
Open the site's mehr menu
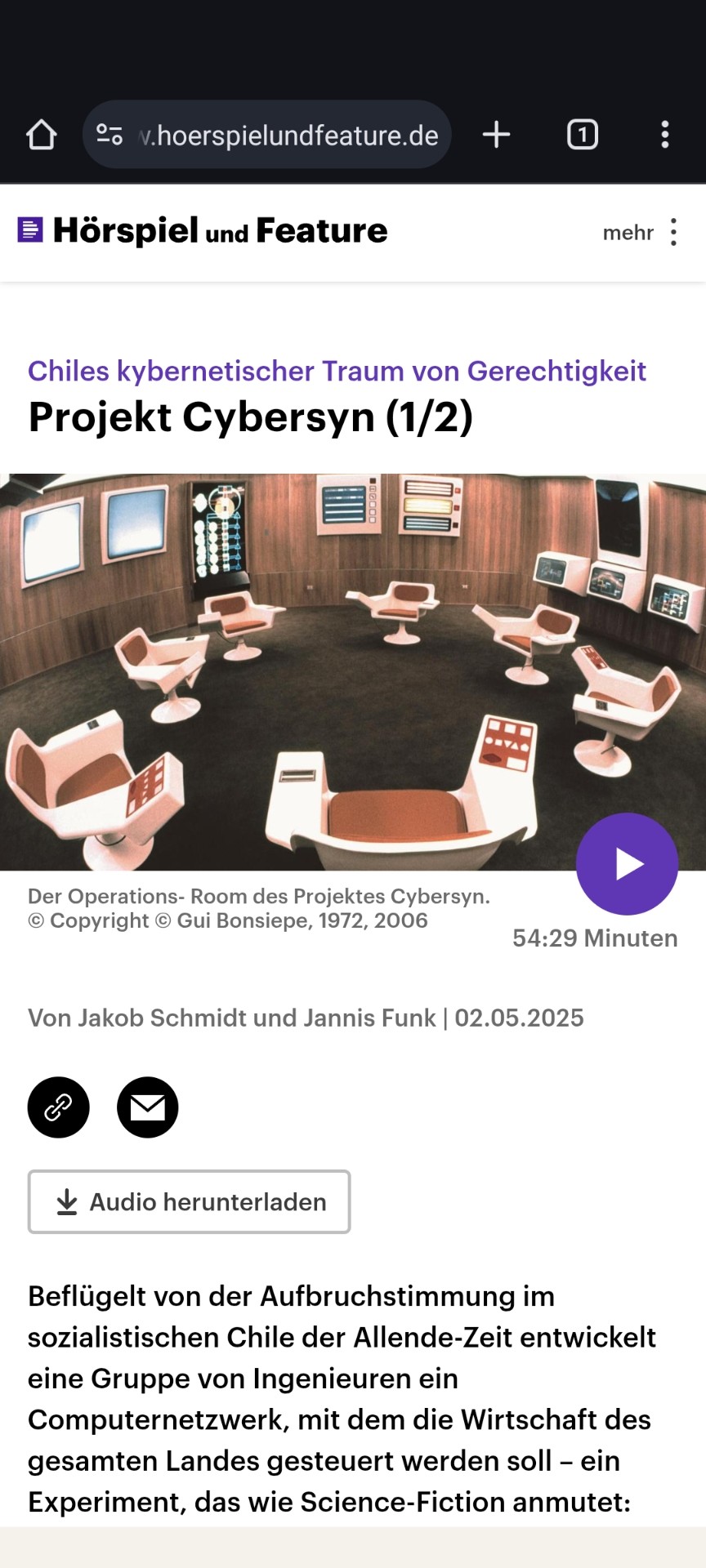[641, 233]
